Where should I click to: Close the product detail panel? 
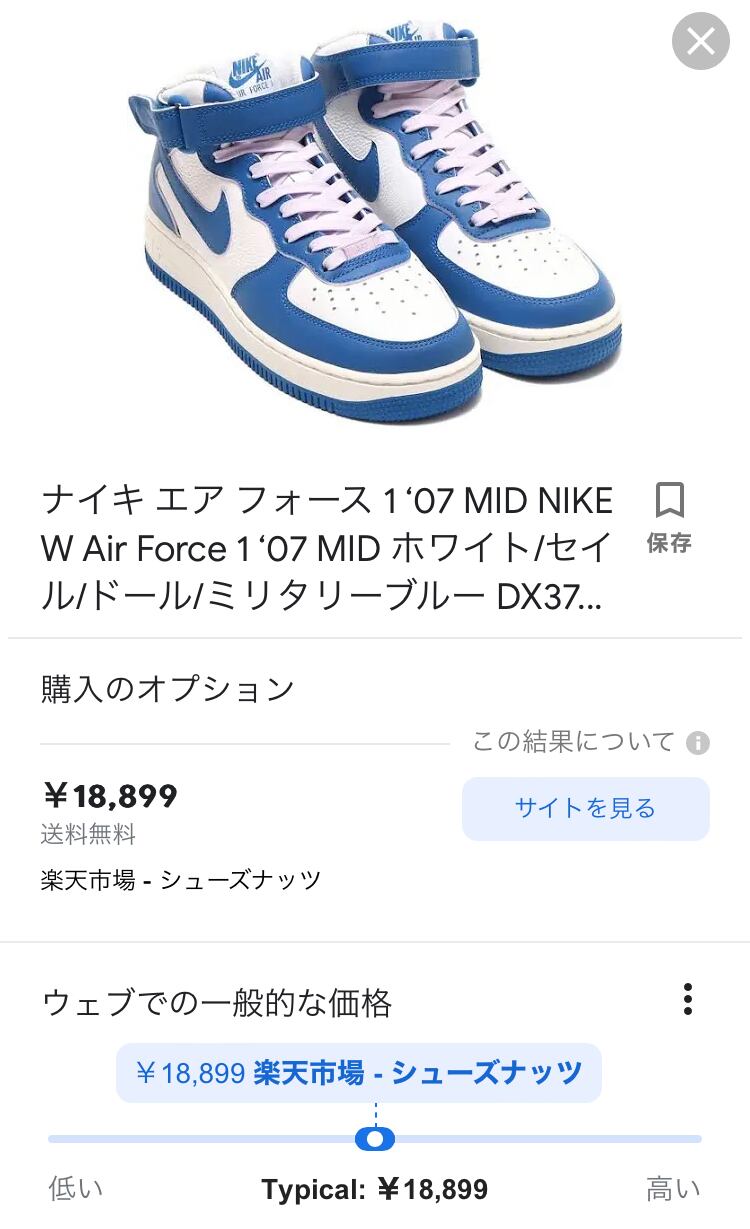pyautogui.click(x=700, y=41)
